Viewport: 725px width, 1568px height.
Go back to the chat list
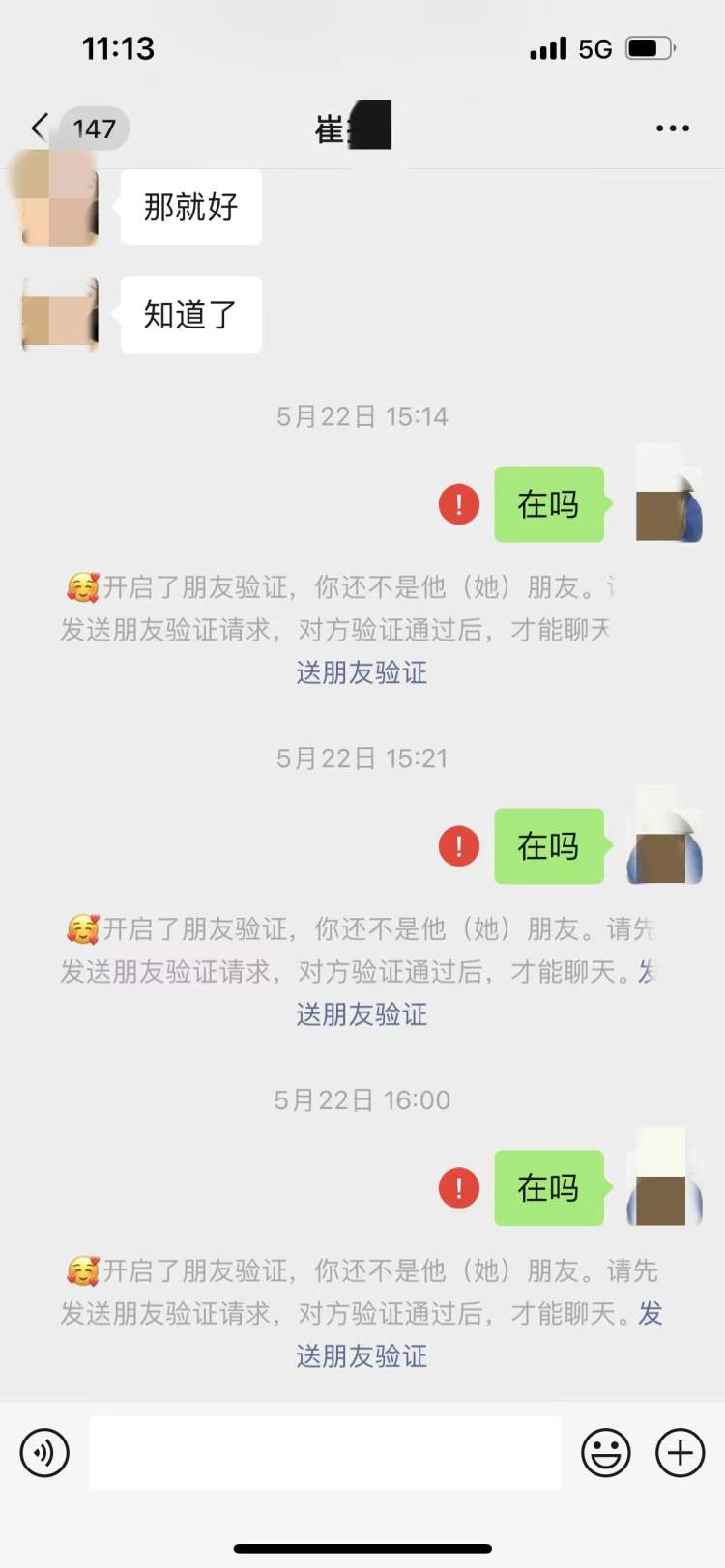click(x=39, y=128)
